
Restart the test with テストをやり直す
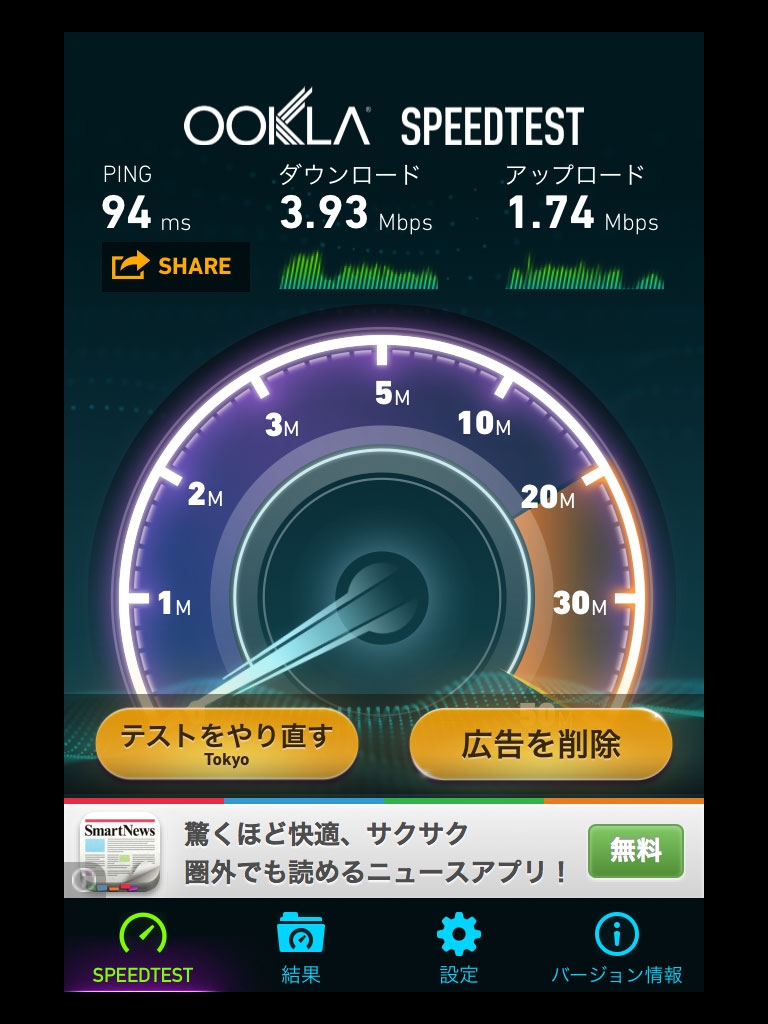[226, 744]
